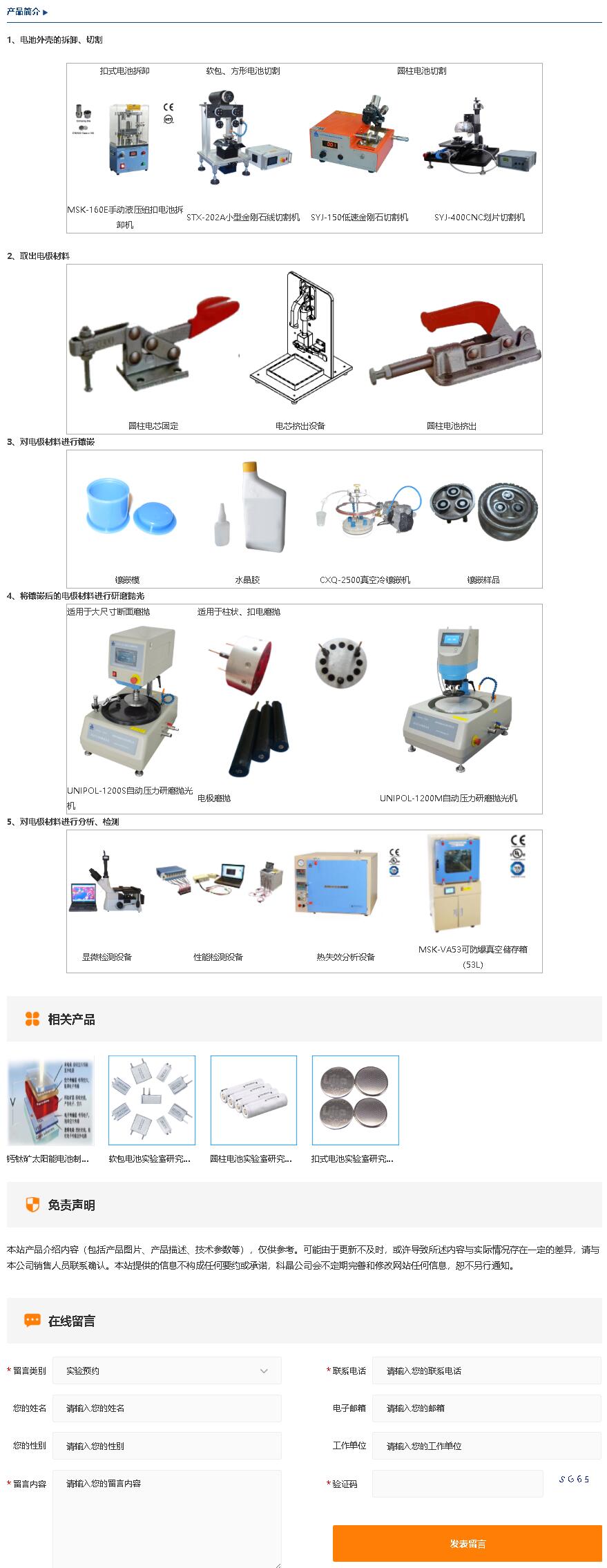Tap the 验证码 input field
Screen dimensions: 607x1568
pos(457,1484)
